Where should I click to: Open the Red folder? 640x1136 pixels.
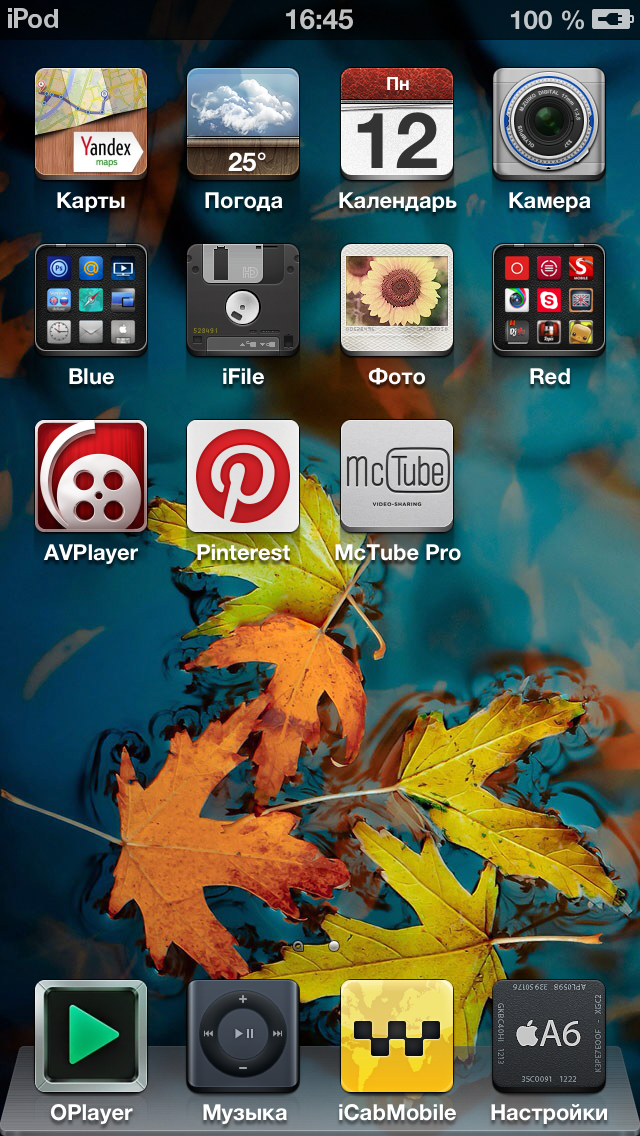pyautogui.click(x=549, y=299)
